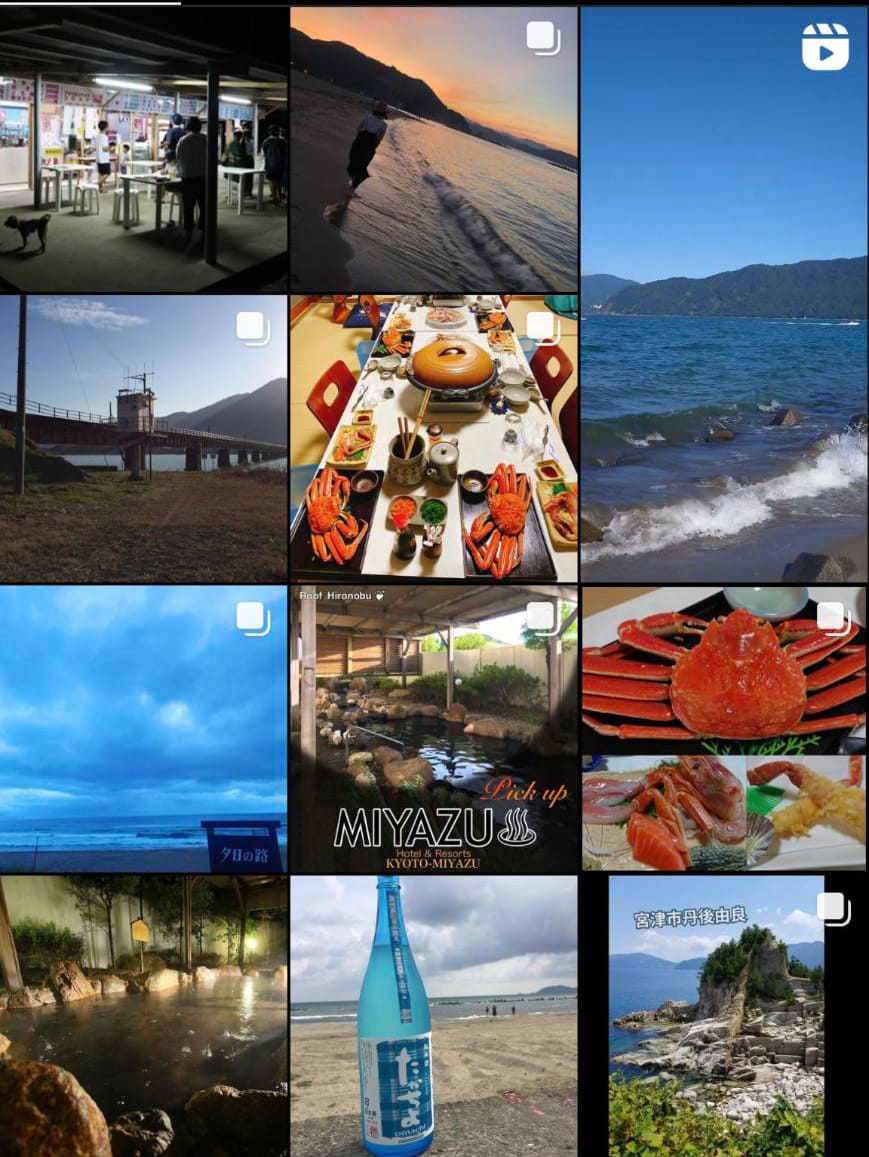Screen dimensions: 869x1157
Task: Open the red crab and tempura post
Action: click(724, 728)
